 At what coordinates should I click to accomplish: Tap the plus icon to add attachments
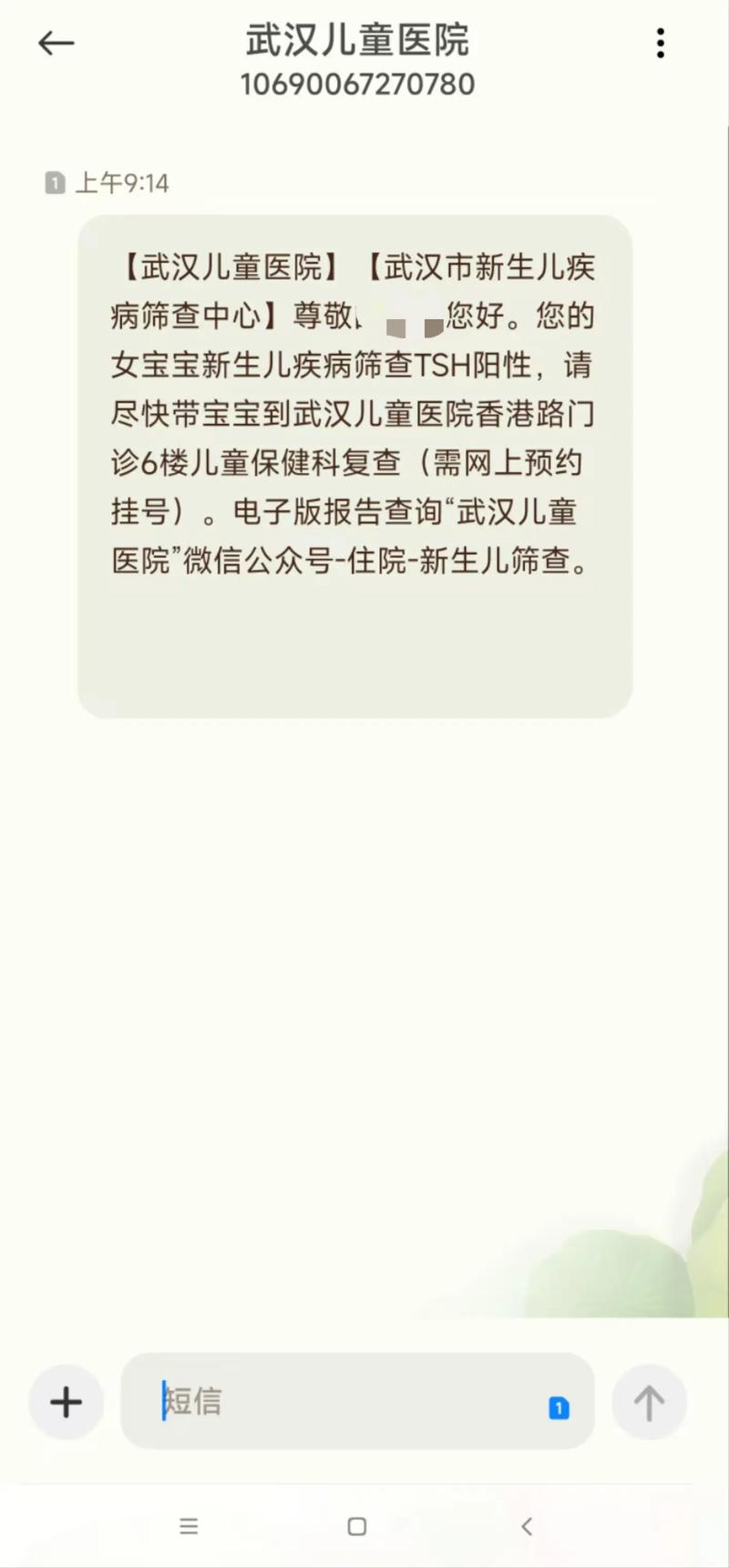coord(65,1402)
